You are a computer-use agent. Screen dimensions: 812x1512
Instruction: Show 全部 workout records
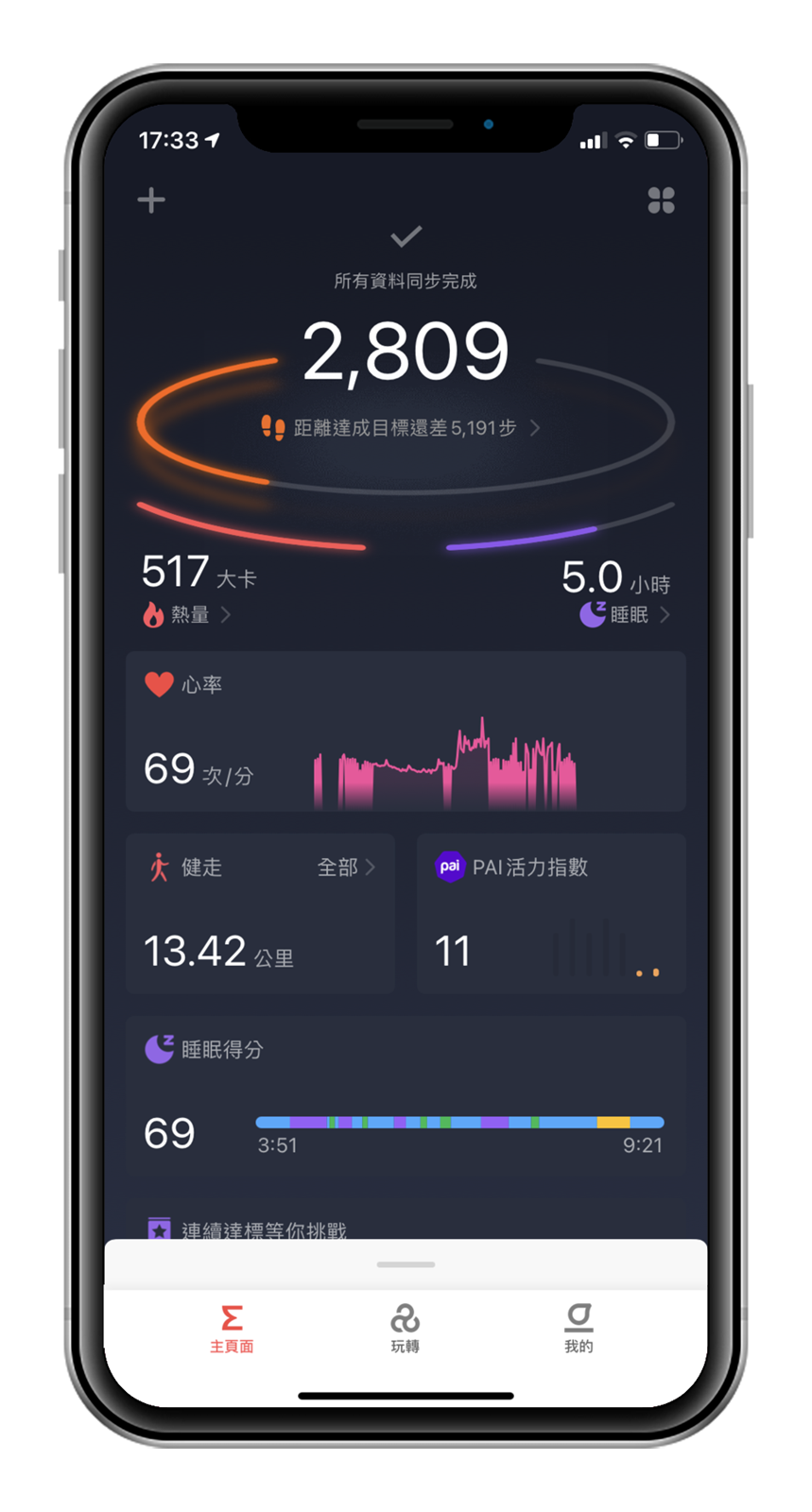[x=346, y=868]
